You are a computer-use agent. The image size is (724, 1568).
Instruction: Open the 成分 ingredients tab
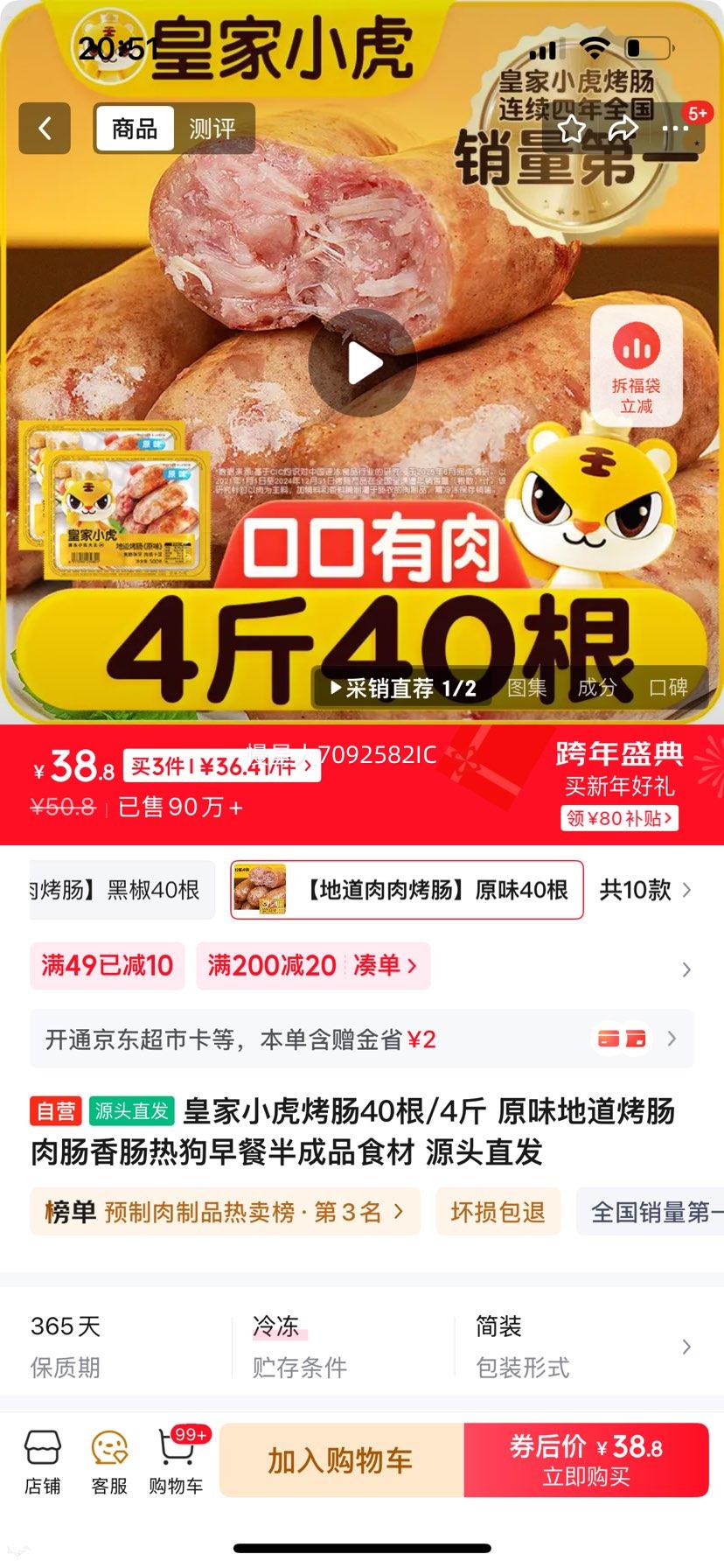[595, 689]
